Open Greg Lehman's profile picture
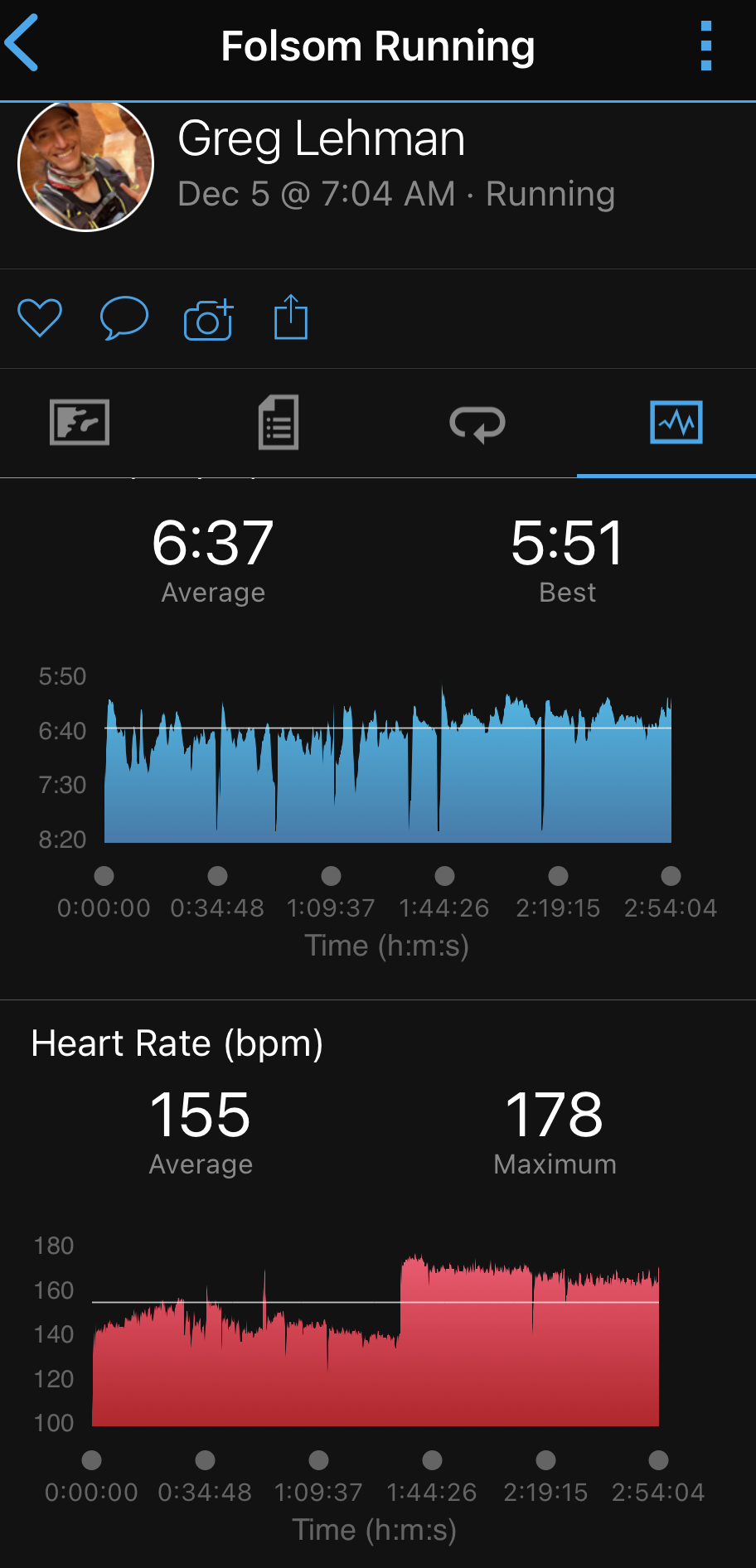 pos(86,164)
